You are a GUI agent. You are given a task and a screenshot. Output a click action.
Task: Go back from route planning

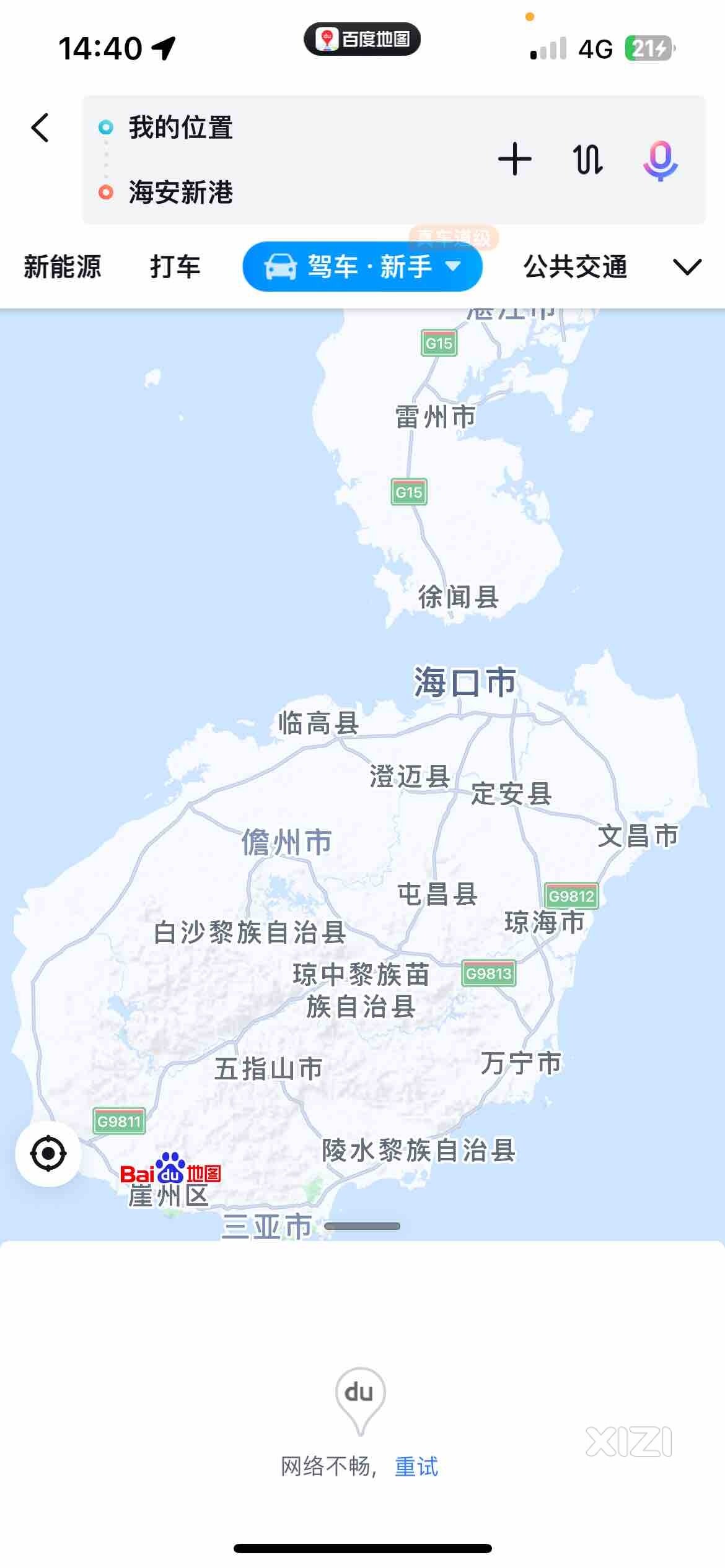click(40, 128)
